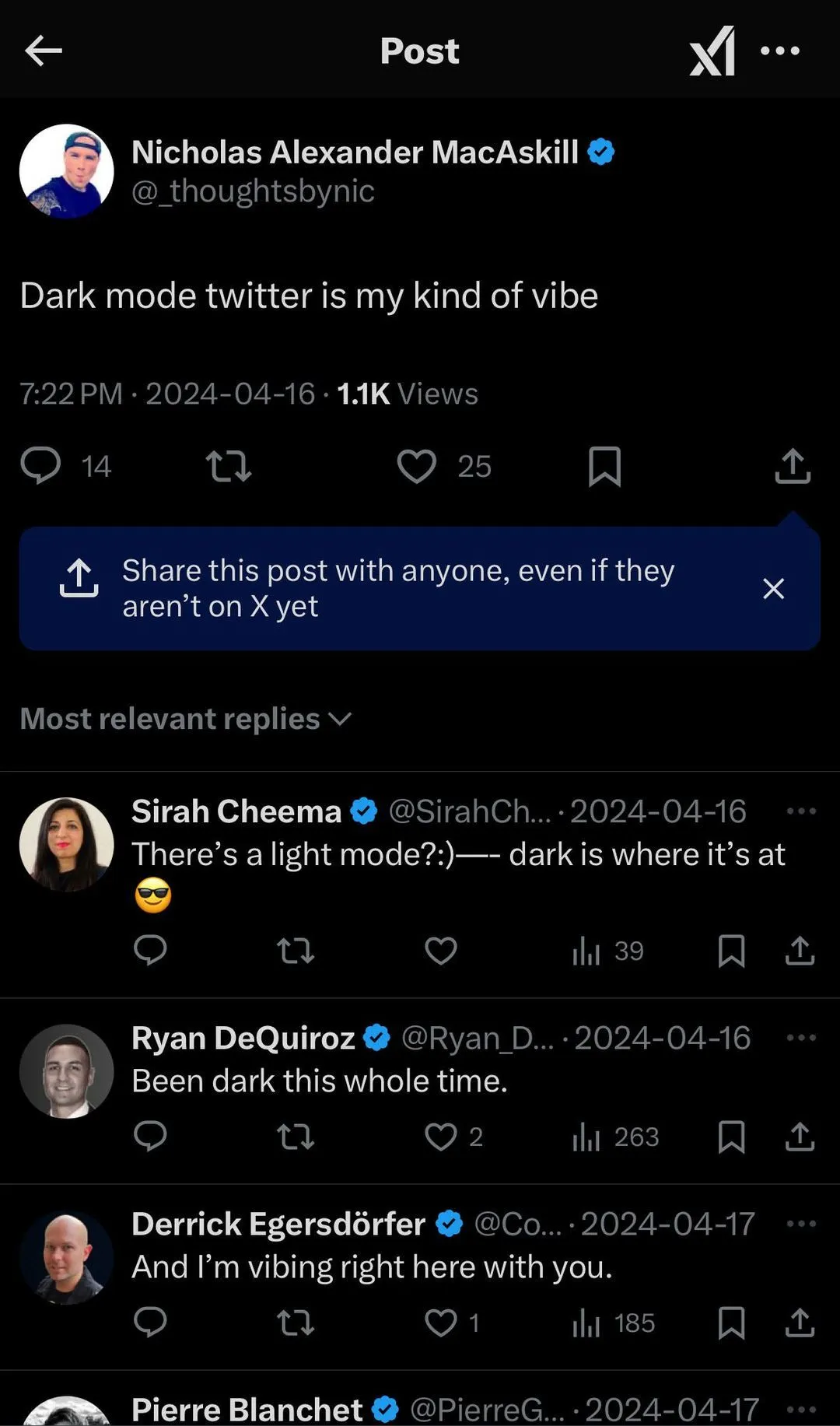
Task: Like Sirah Cheema's reply
Action: [x=441, y=951]
